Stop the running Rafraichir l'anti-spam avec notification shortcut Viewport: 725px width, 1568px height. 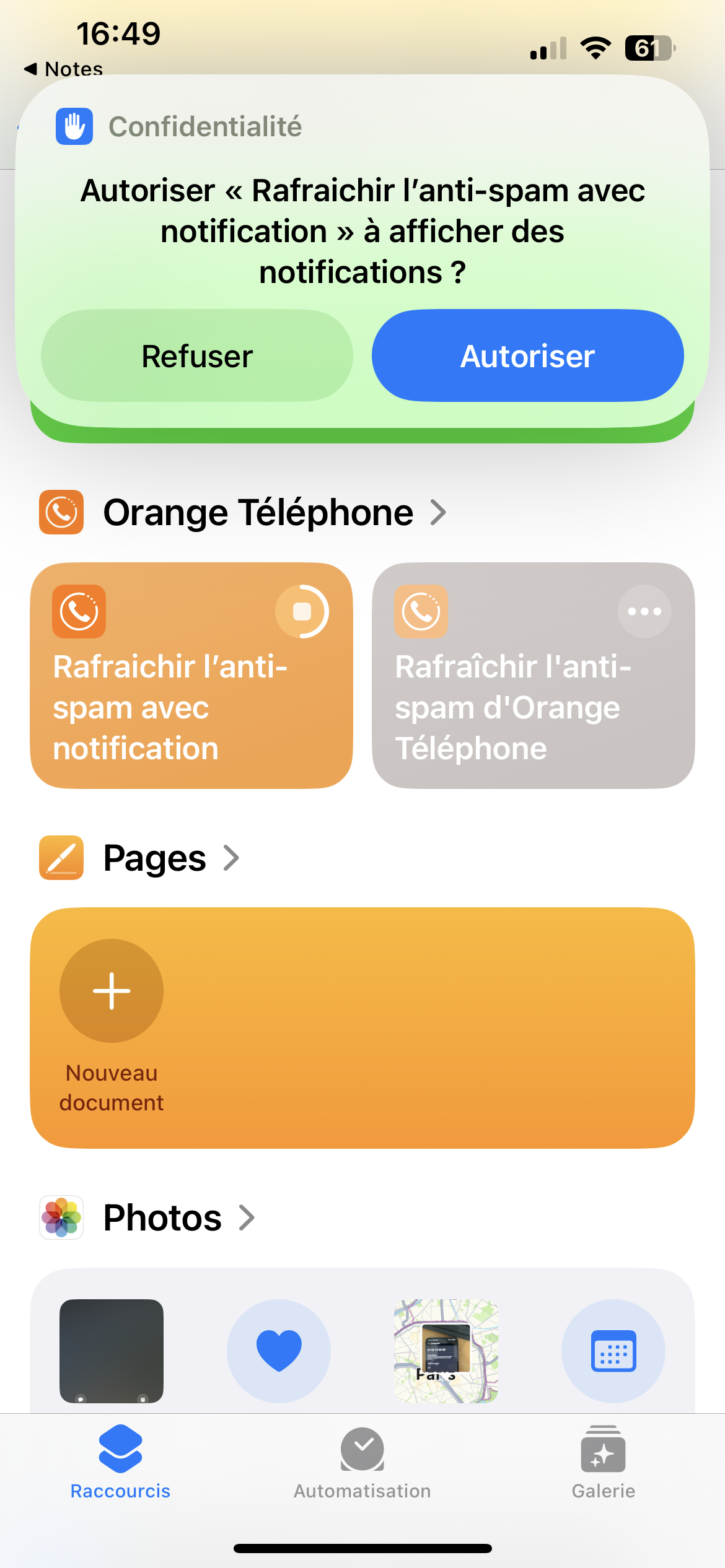(302, 612)
